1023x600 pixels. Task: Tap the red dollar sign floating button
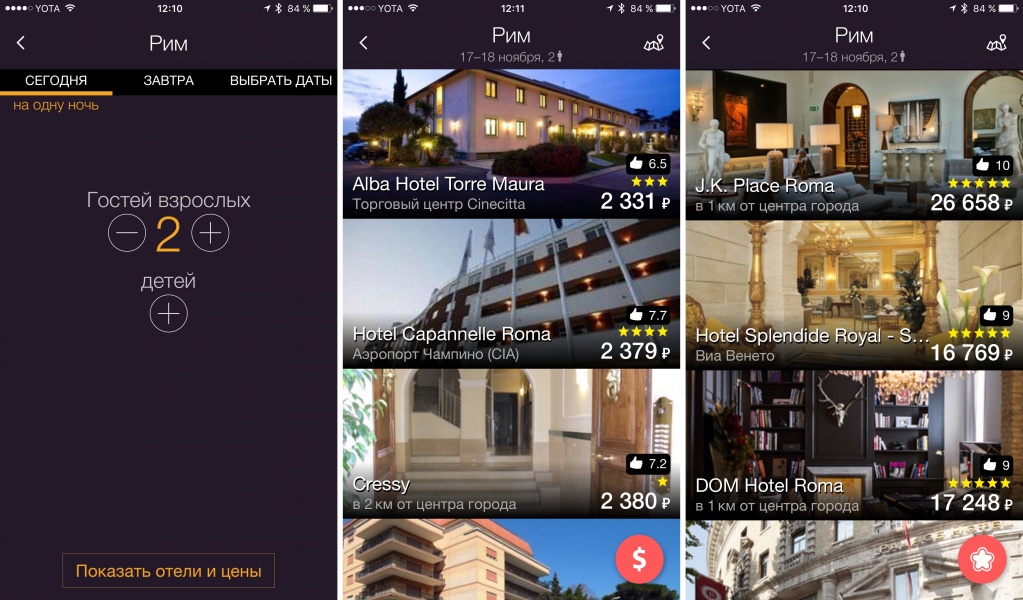(640, 559)
